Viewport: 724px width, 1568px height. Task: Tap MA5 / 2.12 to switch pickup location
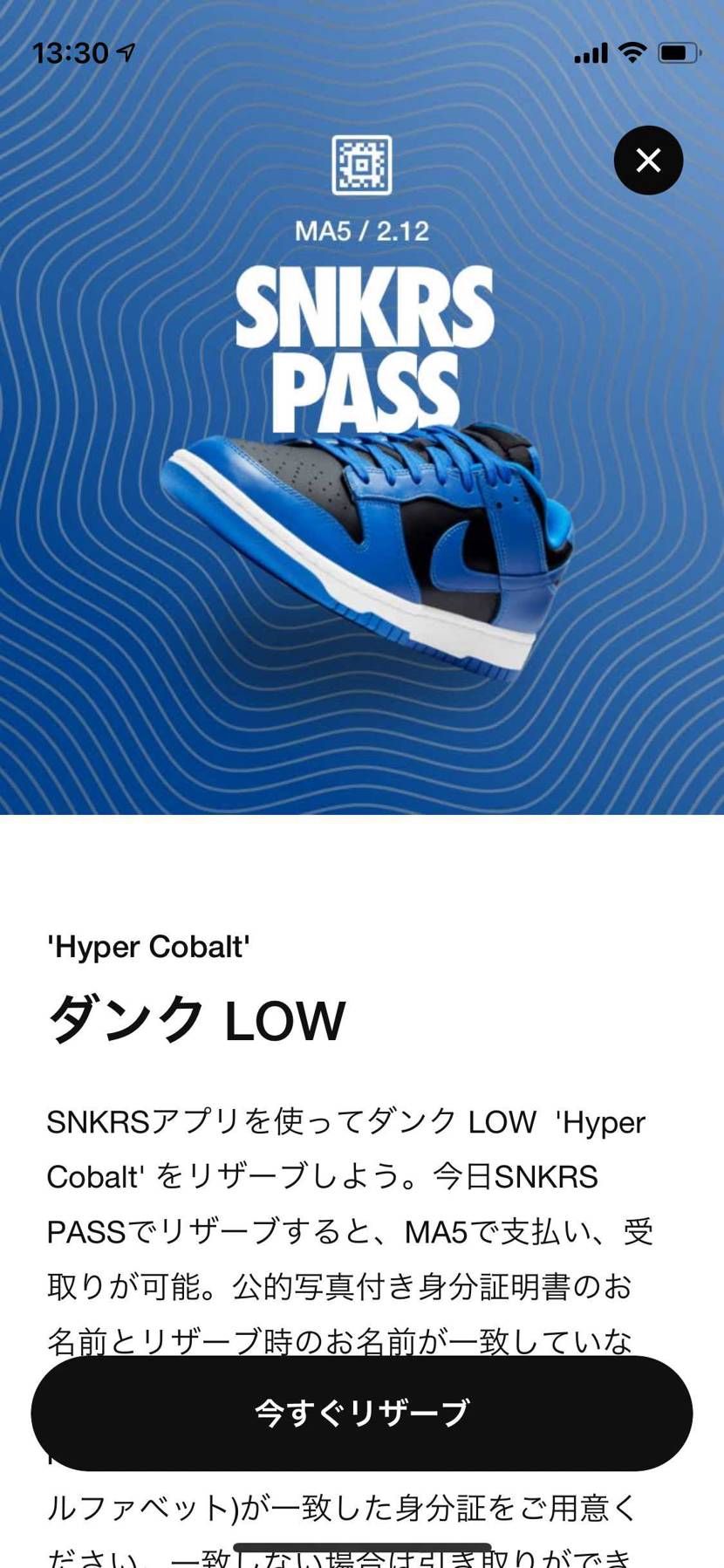[361, 229]
